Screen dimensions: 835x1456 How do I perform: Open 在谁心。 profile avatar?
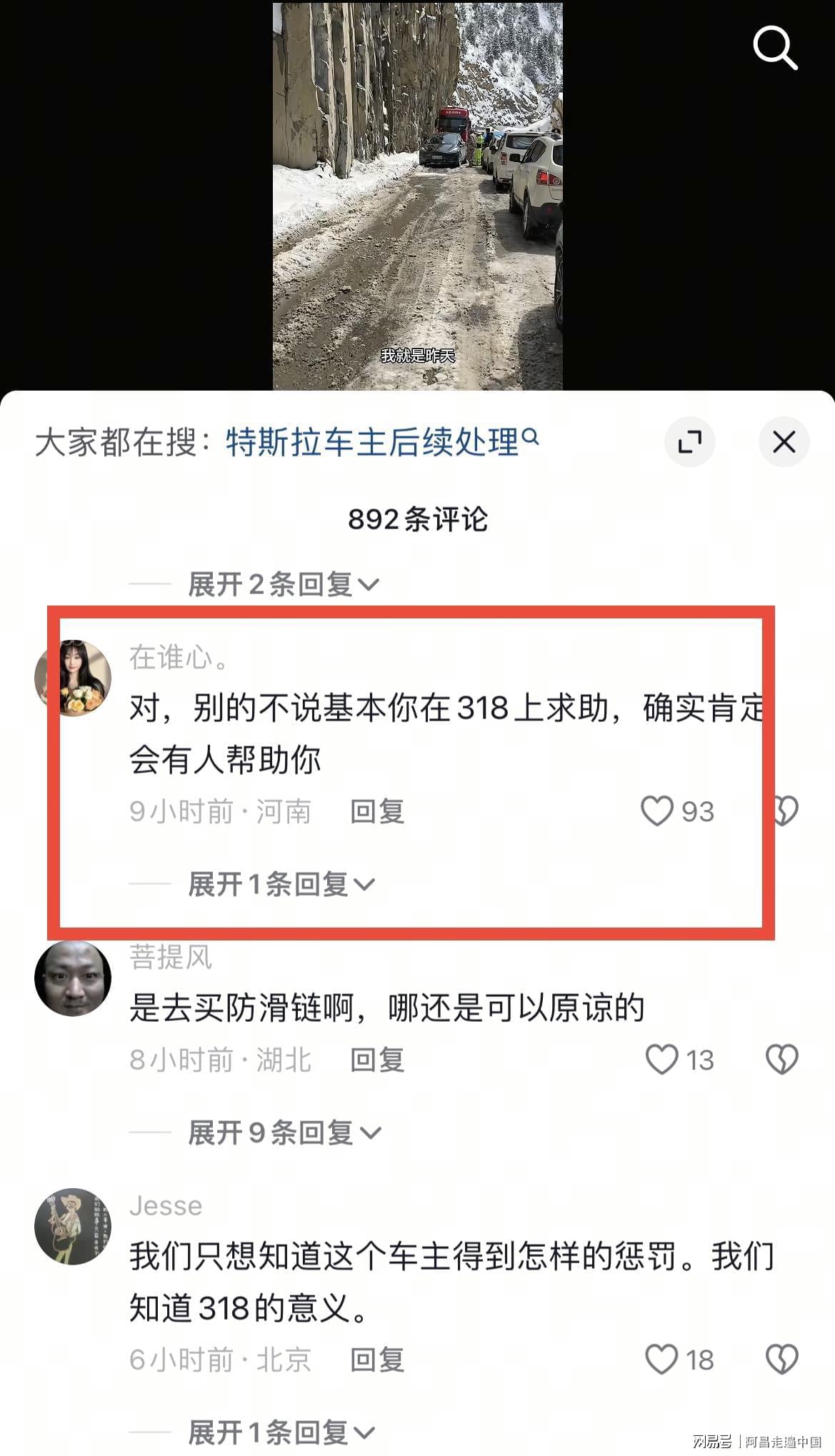(x=73, y=678)
